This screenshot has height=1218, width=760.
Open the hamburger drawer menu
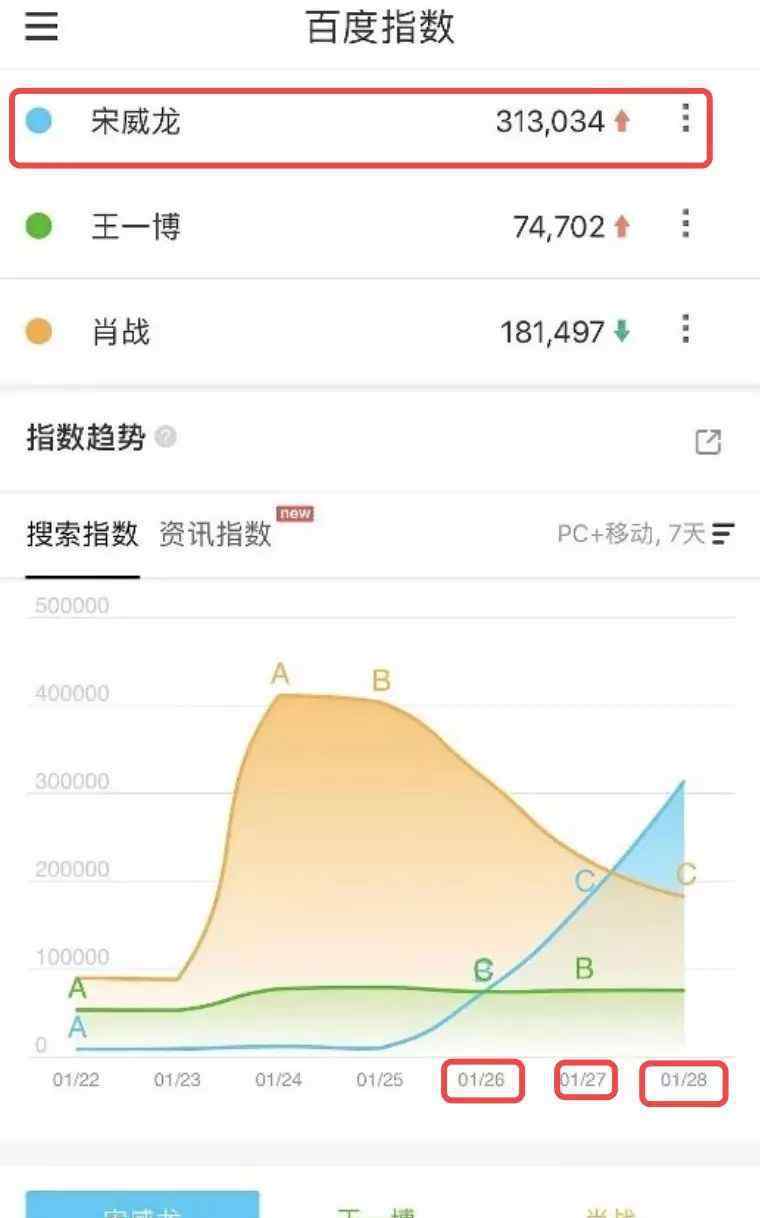(x=41, y=27)
